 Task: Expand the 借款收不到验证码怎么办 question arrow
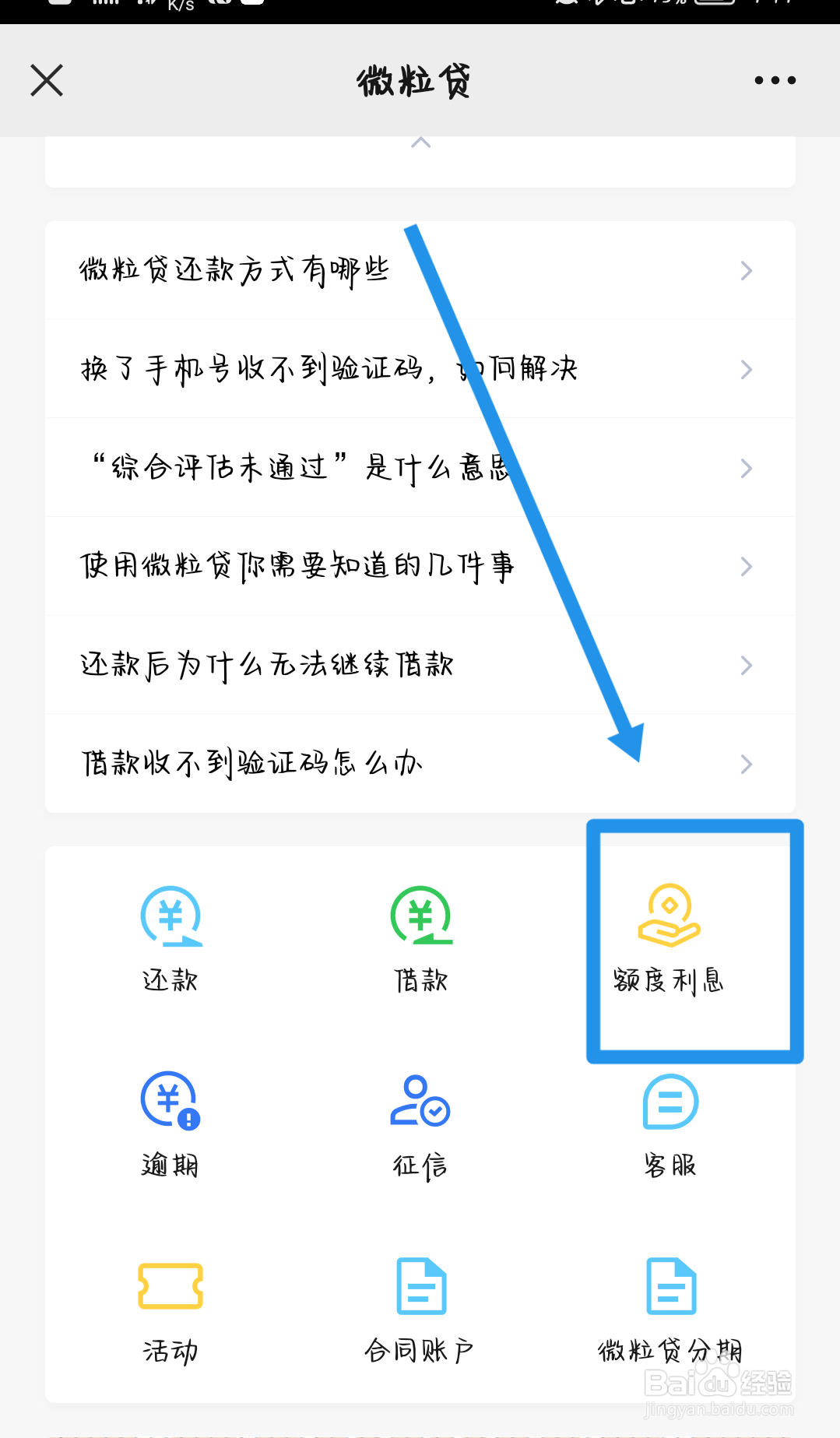pos(747,764)
